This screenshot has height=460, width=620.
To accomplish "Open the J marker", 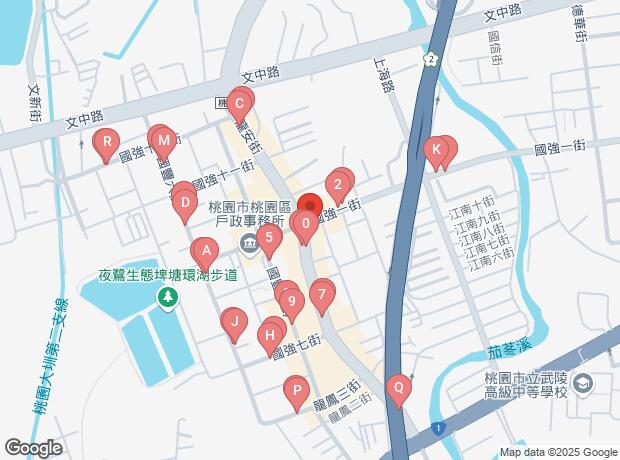I will (x=233, y=322).
